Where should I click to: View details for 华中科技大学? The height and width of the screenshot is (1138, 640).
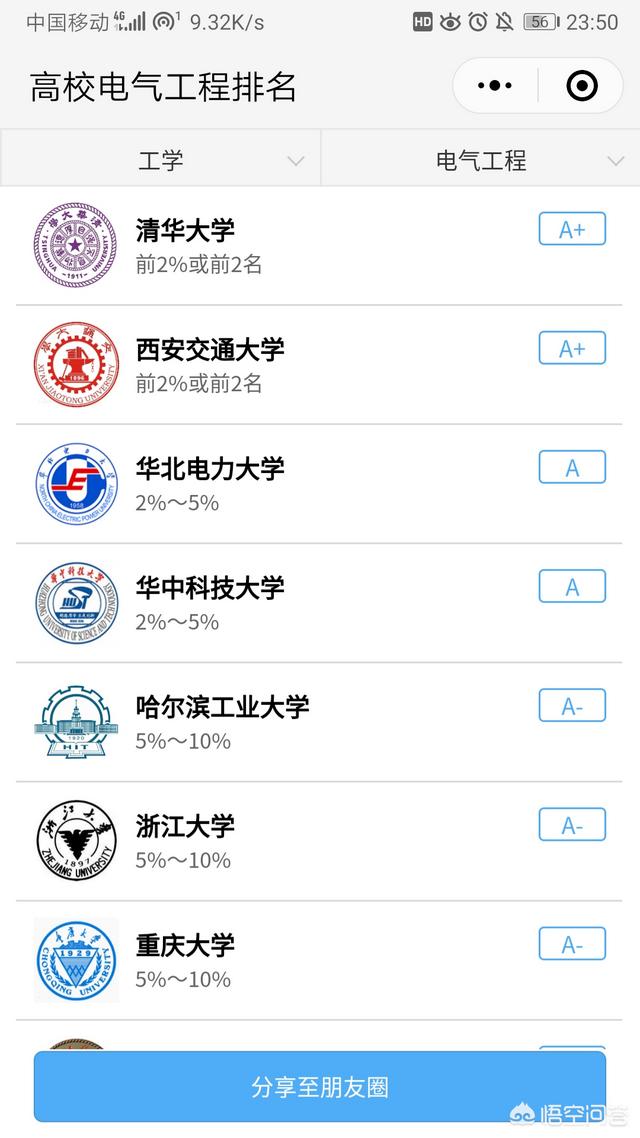point(319,603)
